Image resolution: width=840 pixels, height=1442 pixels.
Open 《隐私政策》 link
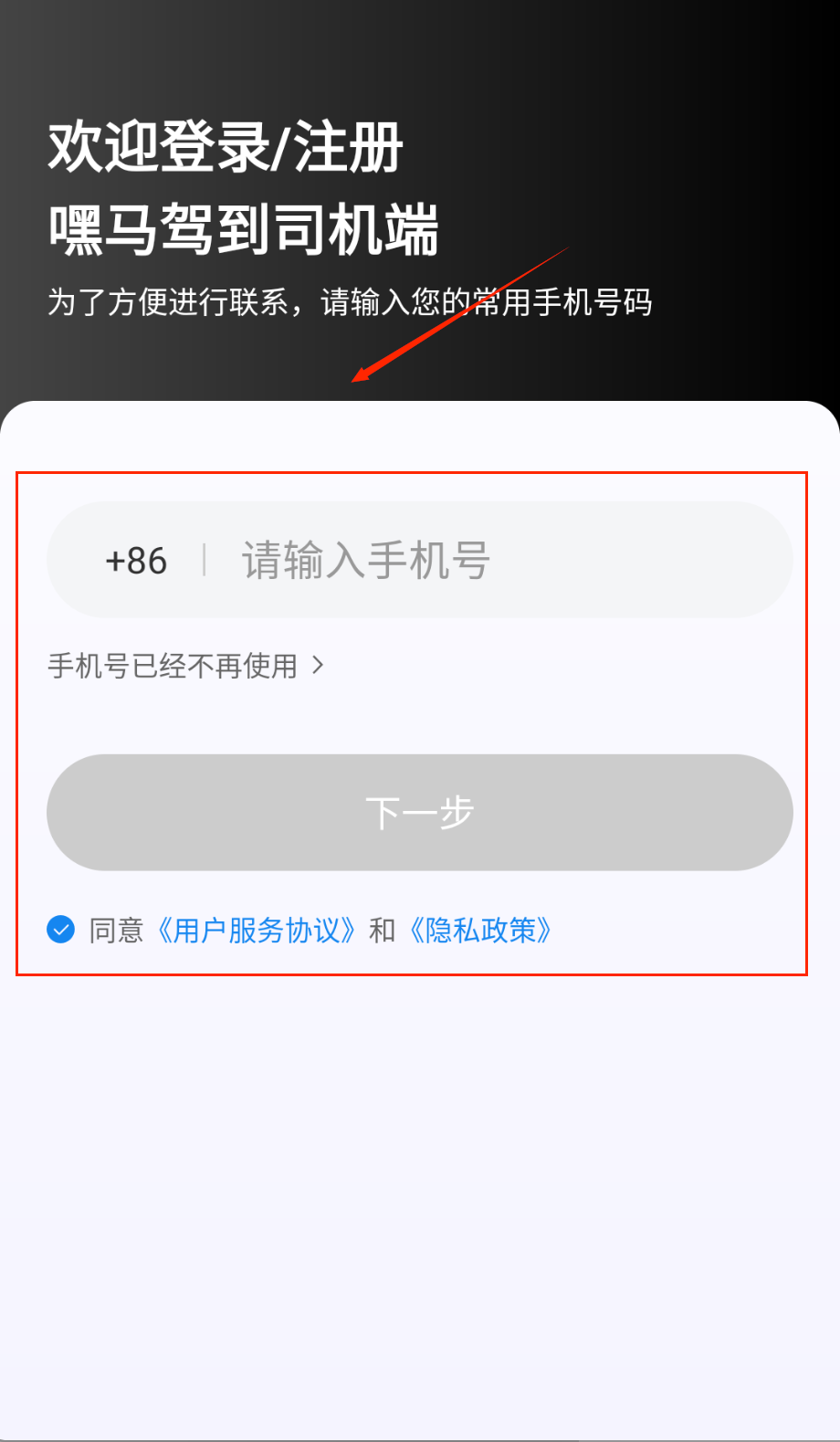[x=480, y=931]
